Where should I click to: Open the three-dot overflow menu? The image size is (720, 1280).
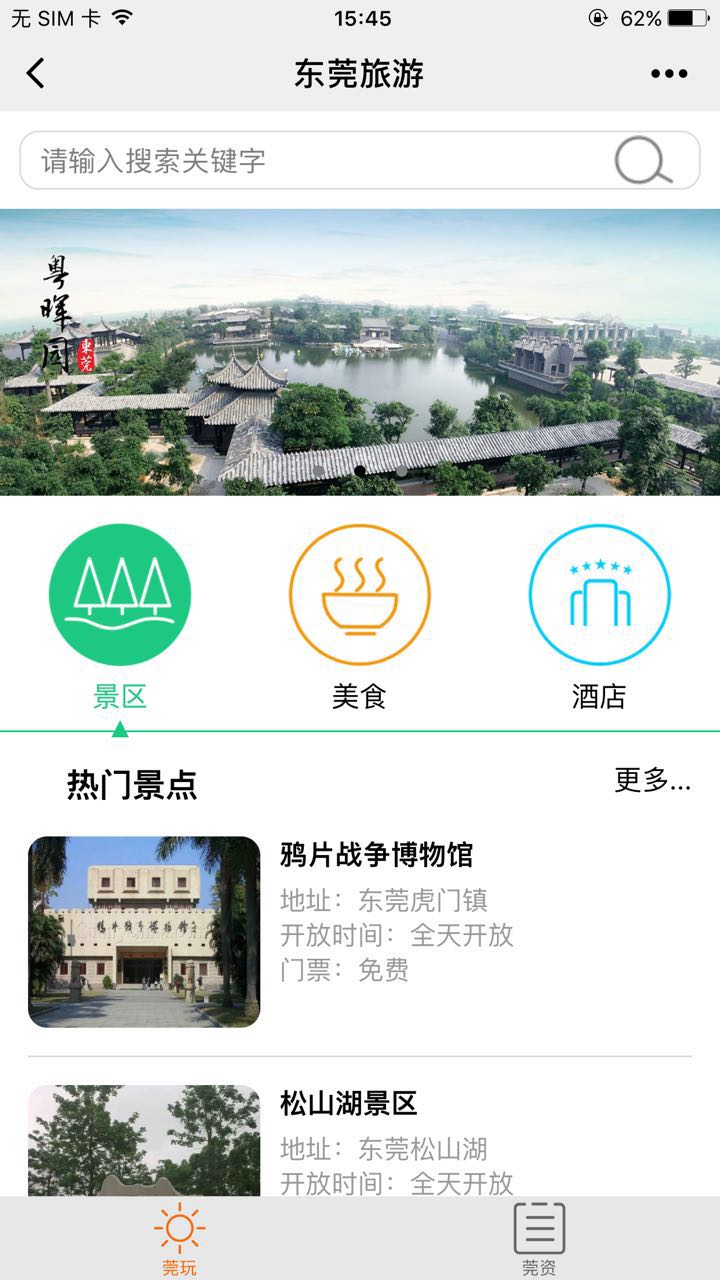click(669, 73)
